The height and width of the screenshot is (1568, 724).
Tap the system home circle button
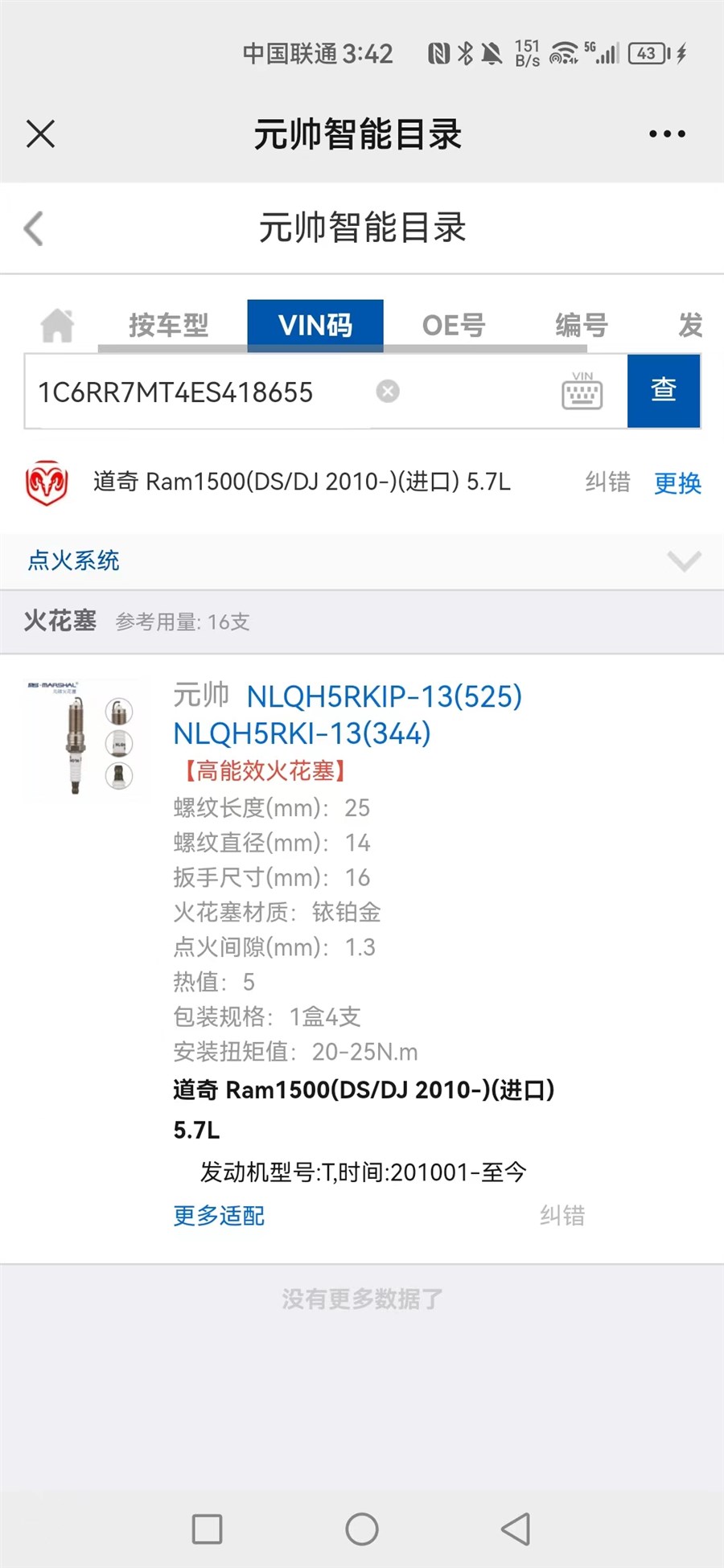coord(362,1529)
